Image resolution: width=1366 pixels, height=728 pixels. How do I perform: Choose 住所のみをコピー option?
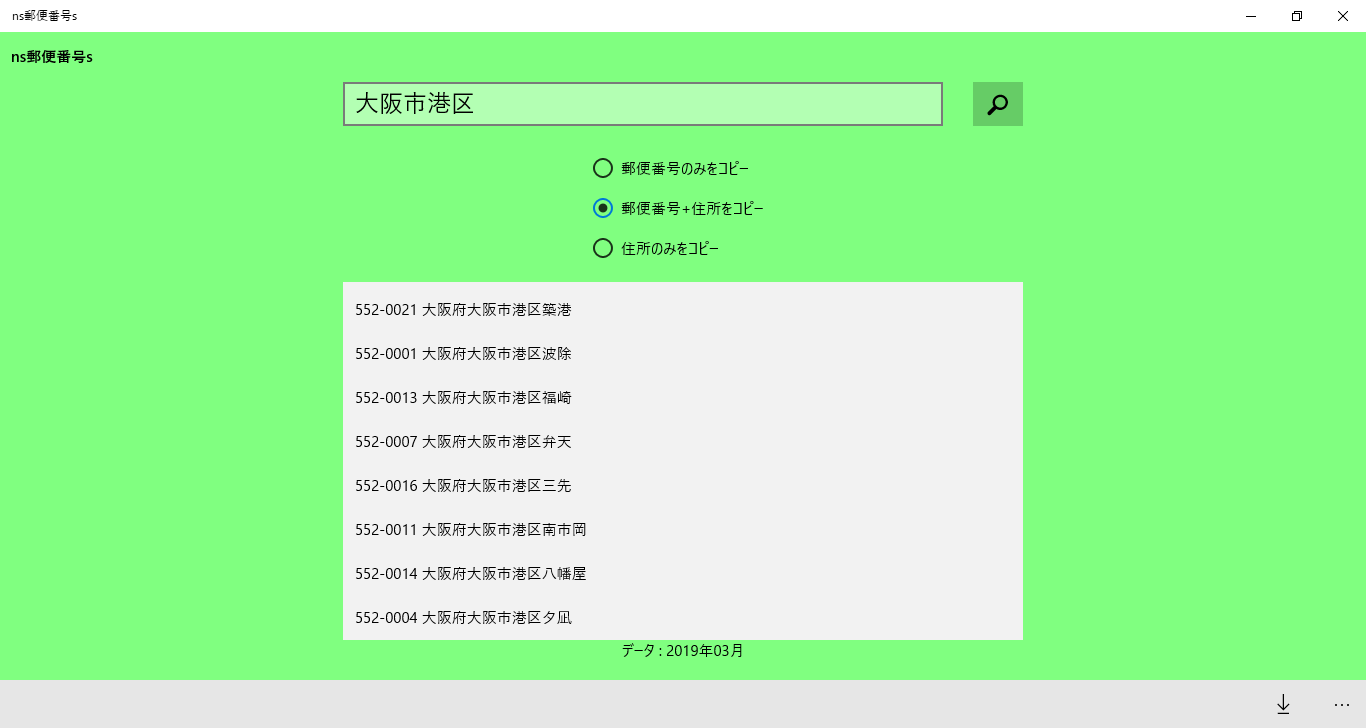pos(603,248)
